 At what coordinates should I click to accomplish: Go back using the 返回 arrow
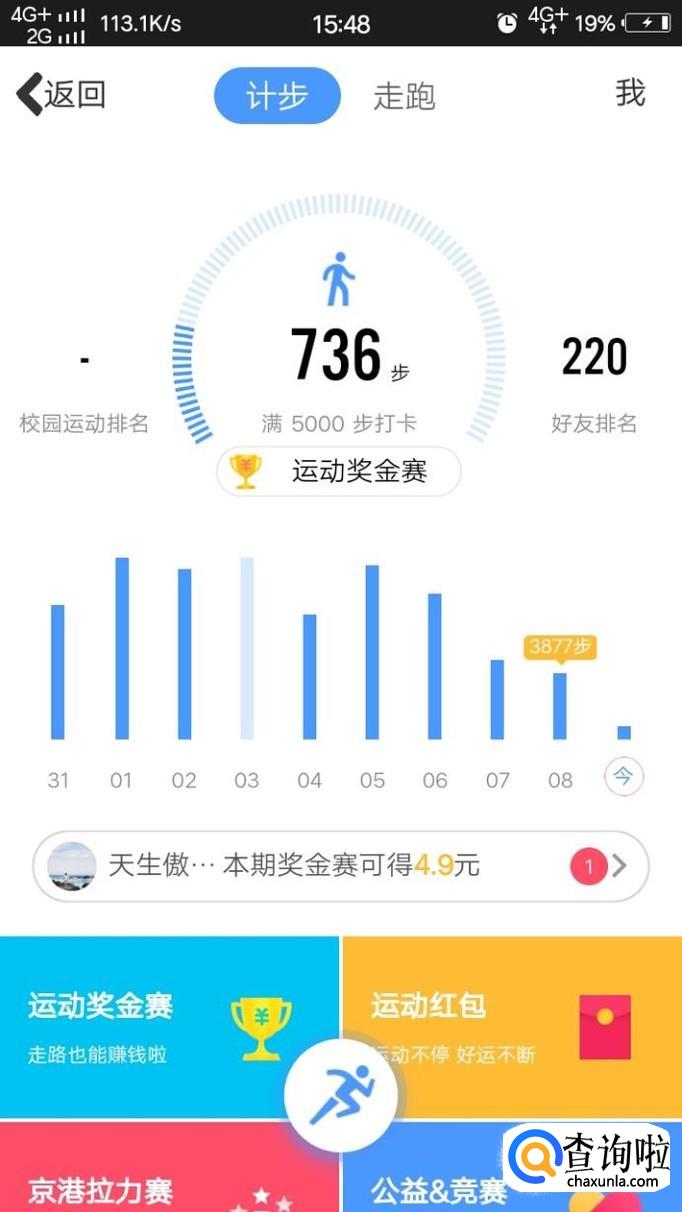60,95
